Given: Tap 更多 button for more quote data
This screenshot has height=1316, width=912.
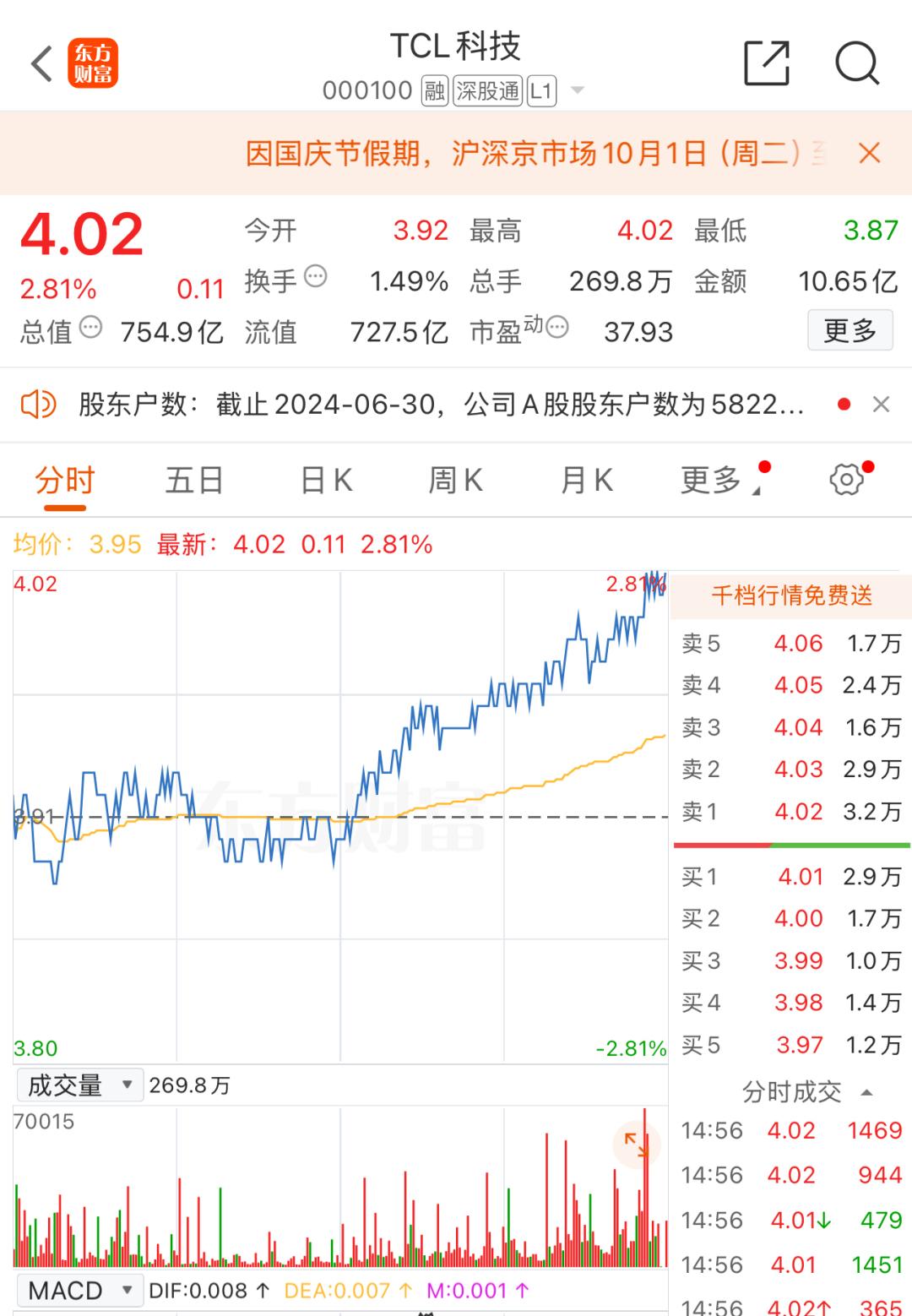Looking at the screenshot, I should tap(850, 330).
